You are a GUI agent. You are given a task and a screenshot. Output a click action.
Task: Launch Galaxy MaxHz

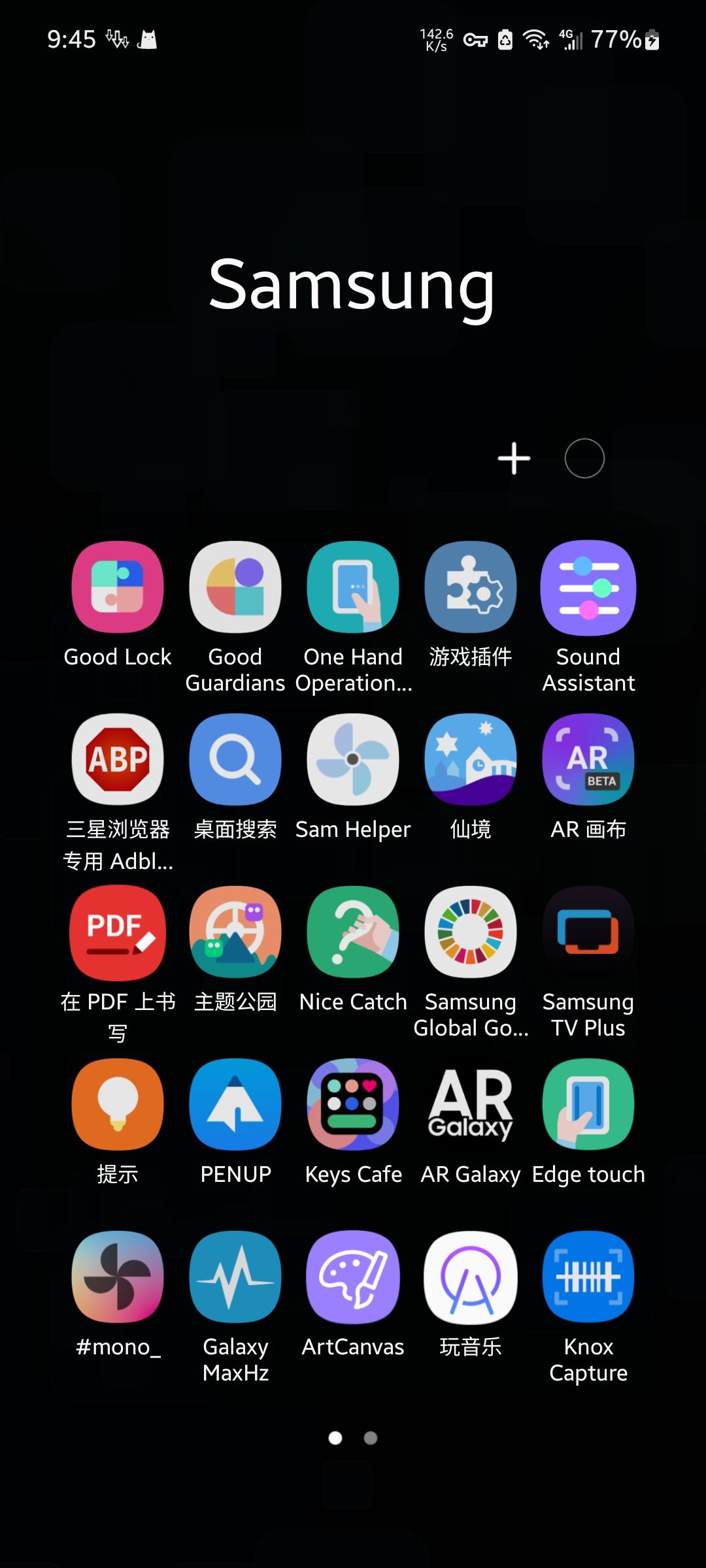point(235,1277)
